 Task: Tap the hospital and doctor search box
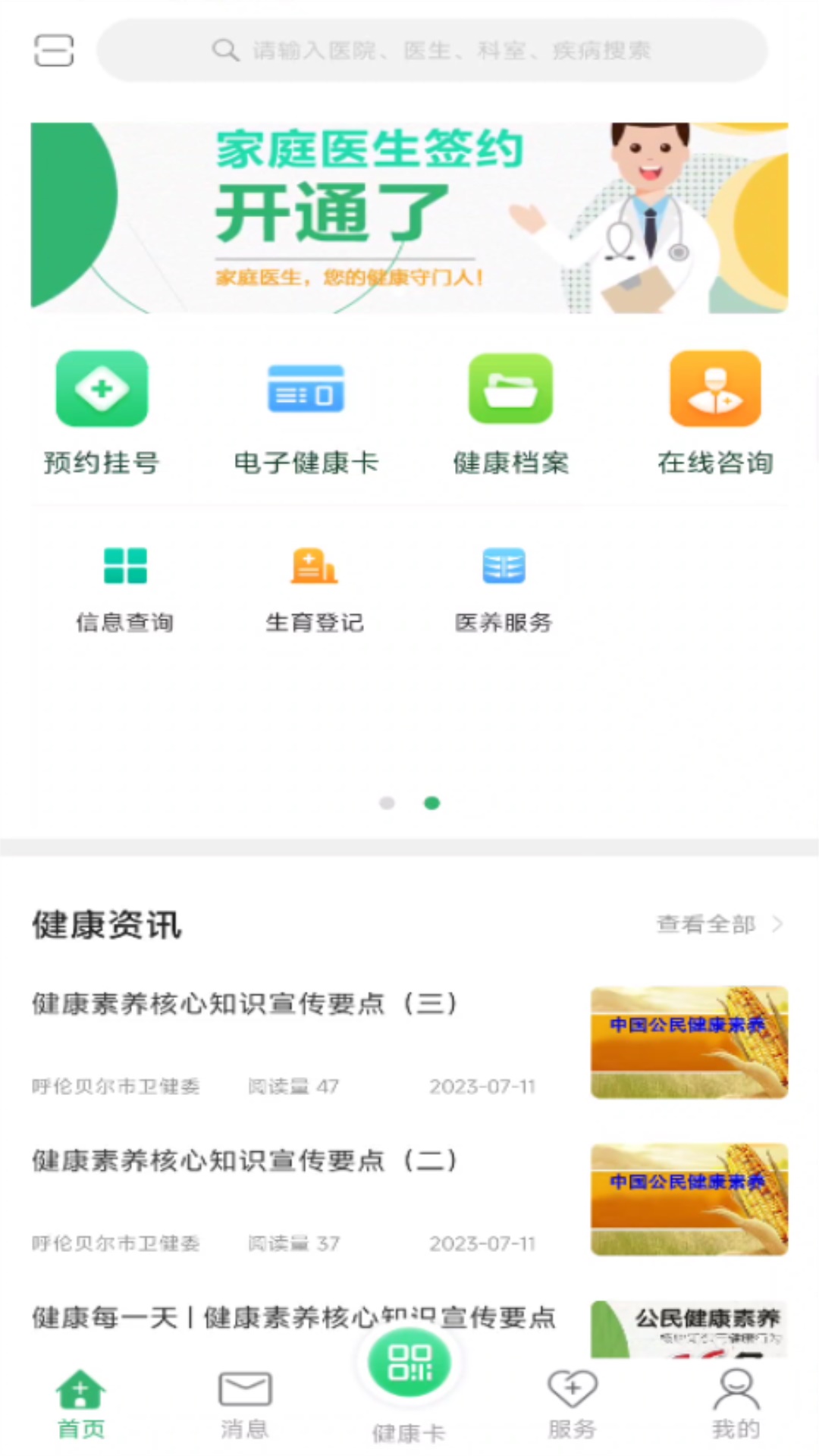432,51
